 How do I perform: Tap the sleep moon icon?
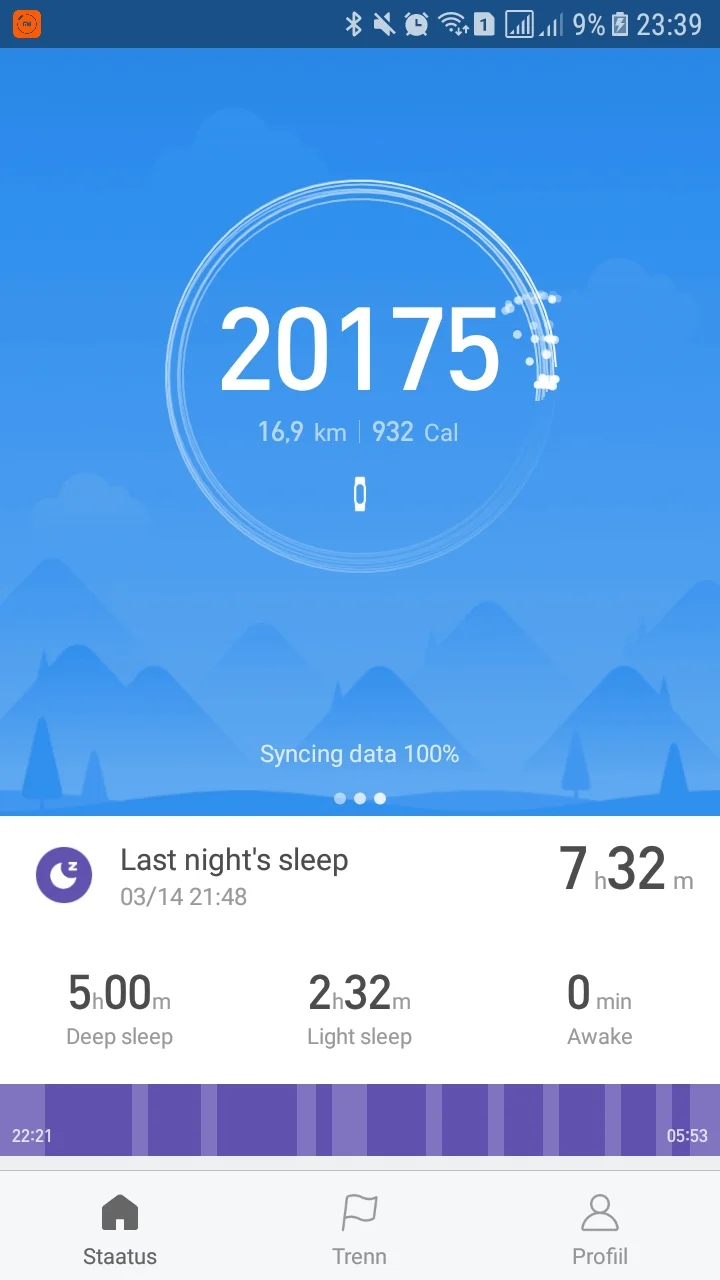[x=64, y=875]
